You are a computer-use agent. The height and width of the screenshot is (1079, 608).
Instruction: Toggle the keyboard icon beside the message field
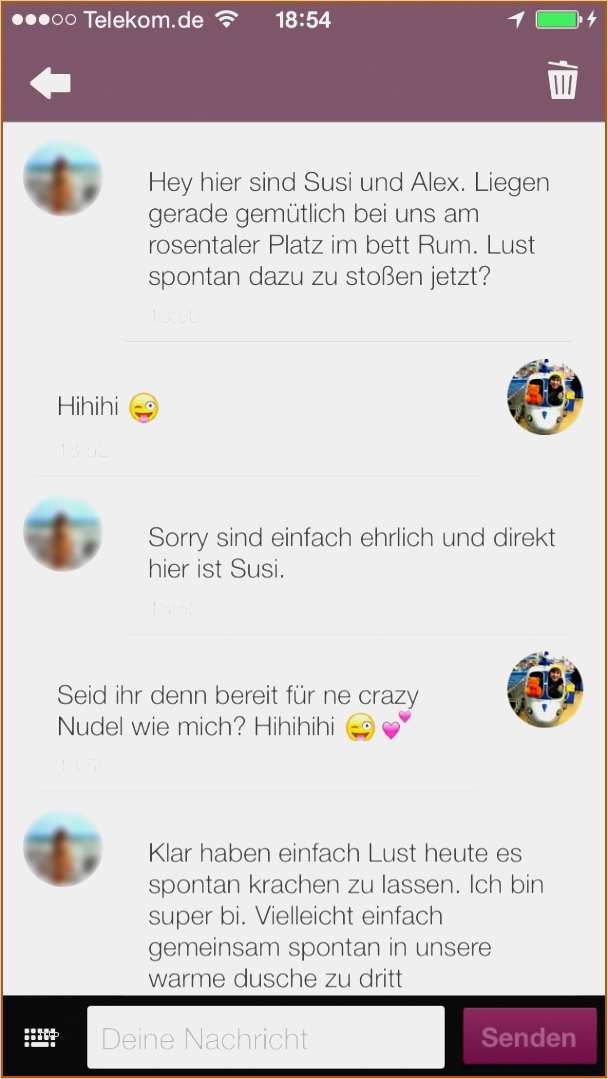pos(41,1036)
